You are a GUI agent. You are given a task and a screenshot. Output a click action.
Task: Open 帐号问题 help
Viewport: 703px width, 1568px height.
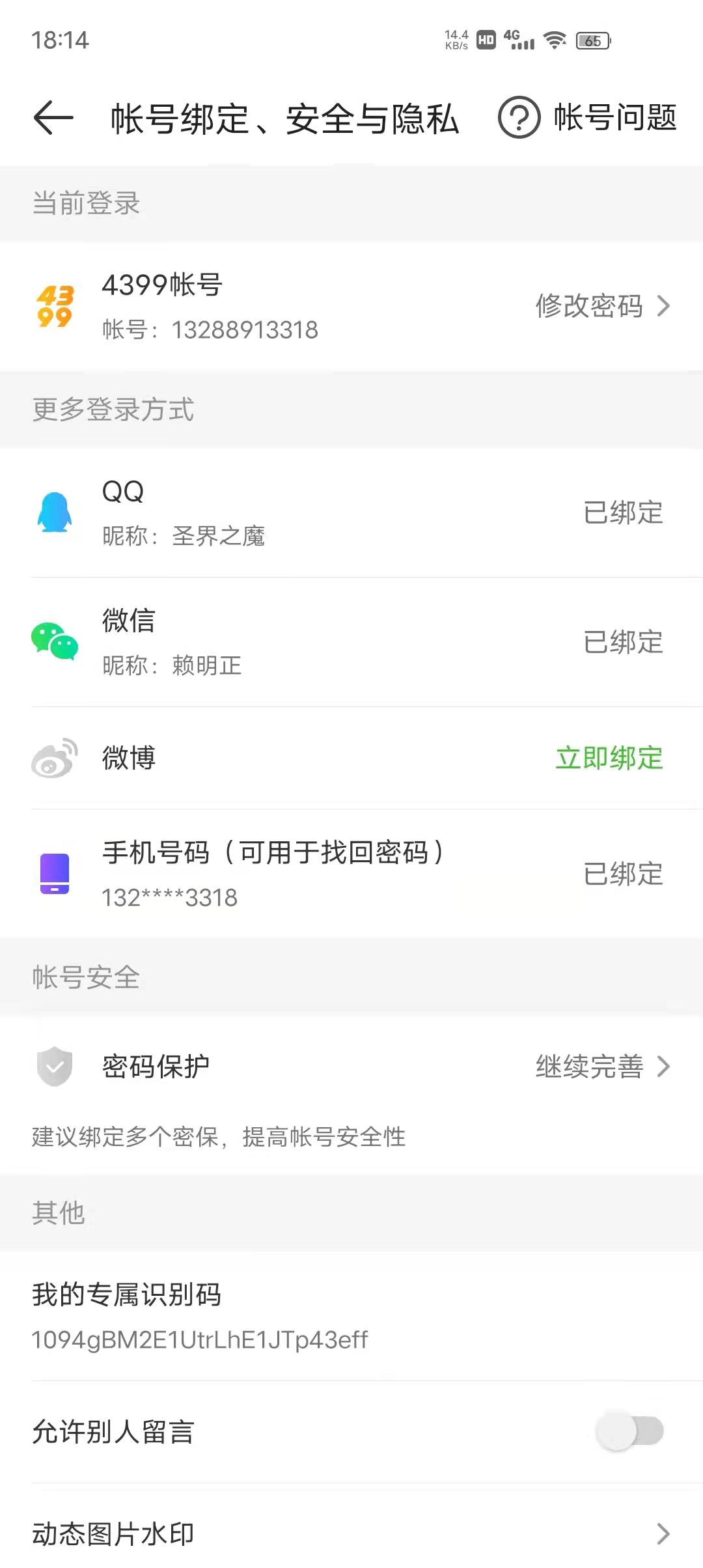[x=587, y=118]
